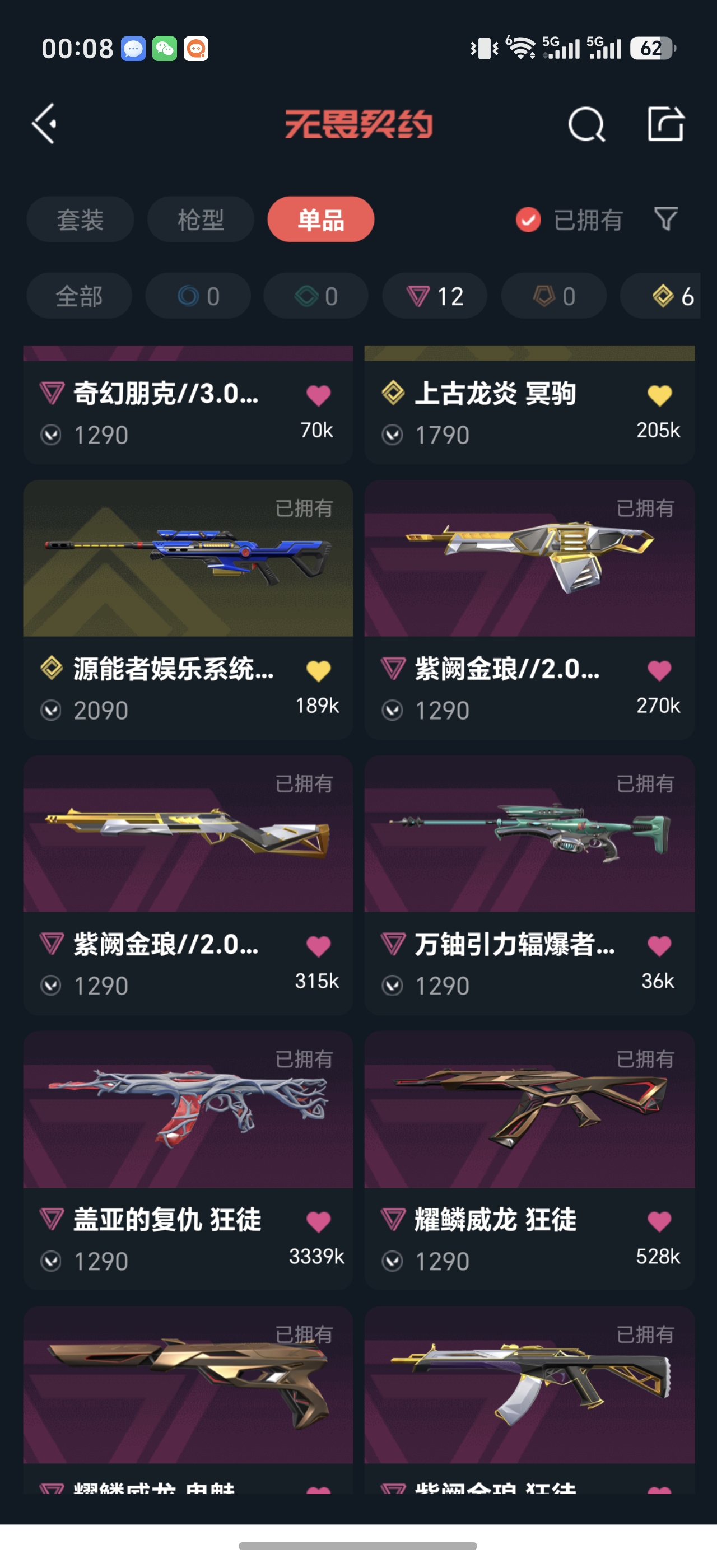Go back using the top-left arrow
This screenshot has width=717, height=1568.
(44, 124)
